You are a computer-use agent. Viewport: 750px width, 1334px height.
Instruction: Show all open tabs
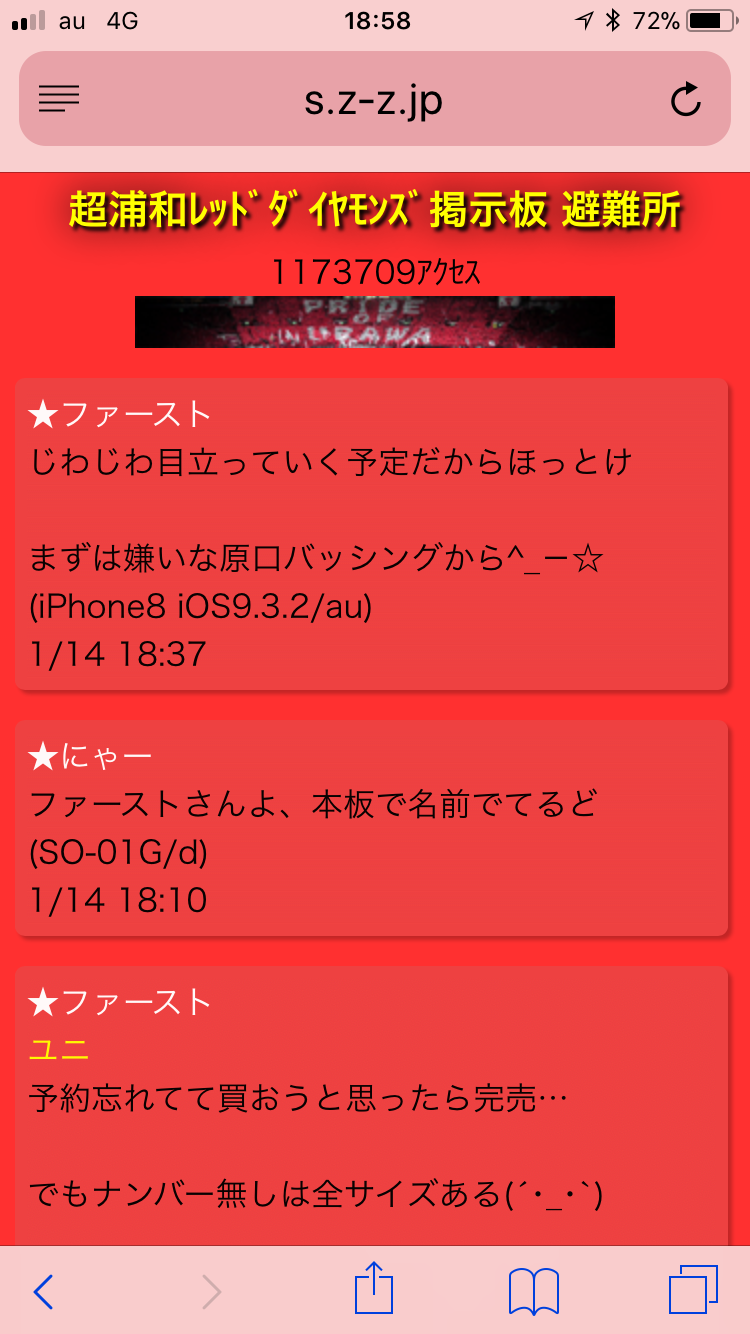(x=693, y=1290)
